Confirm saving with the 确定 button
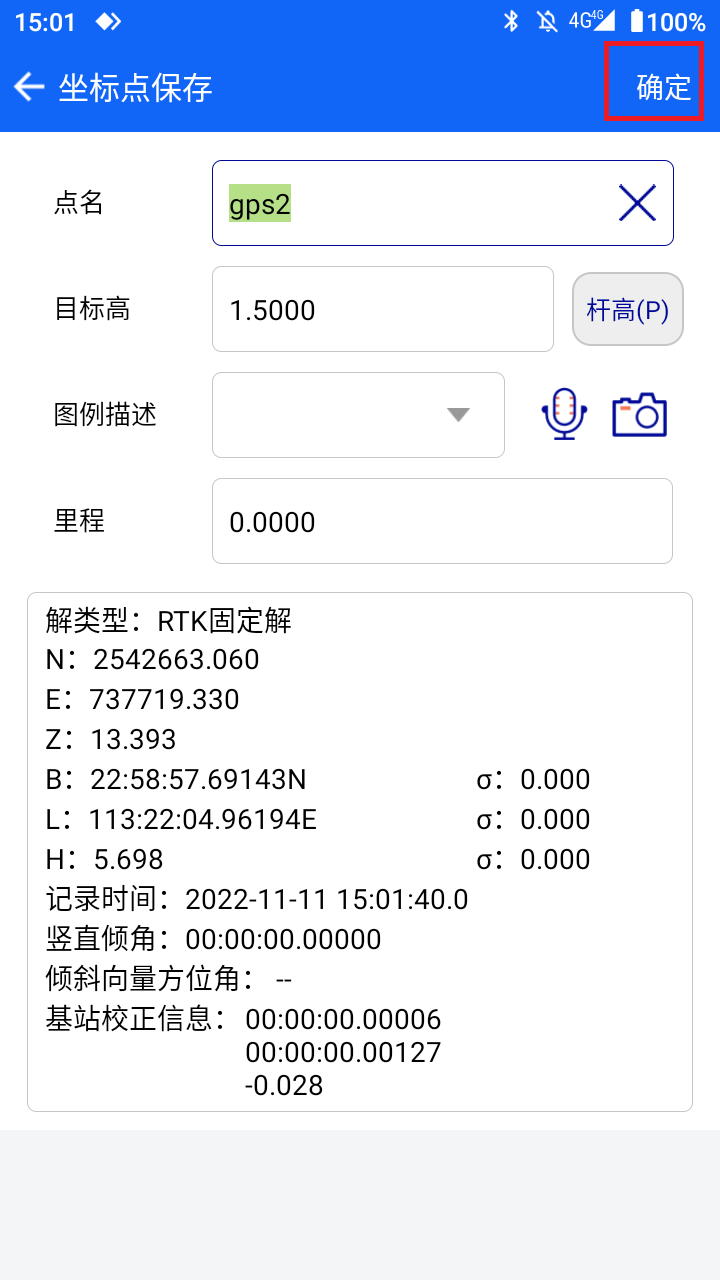The width and height of the screenshot is (720, 1280). (x=663, y=87)
